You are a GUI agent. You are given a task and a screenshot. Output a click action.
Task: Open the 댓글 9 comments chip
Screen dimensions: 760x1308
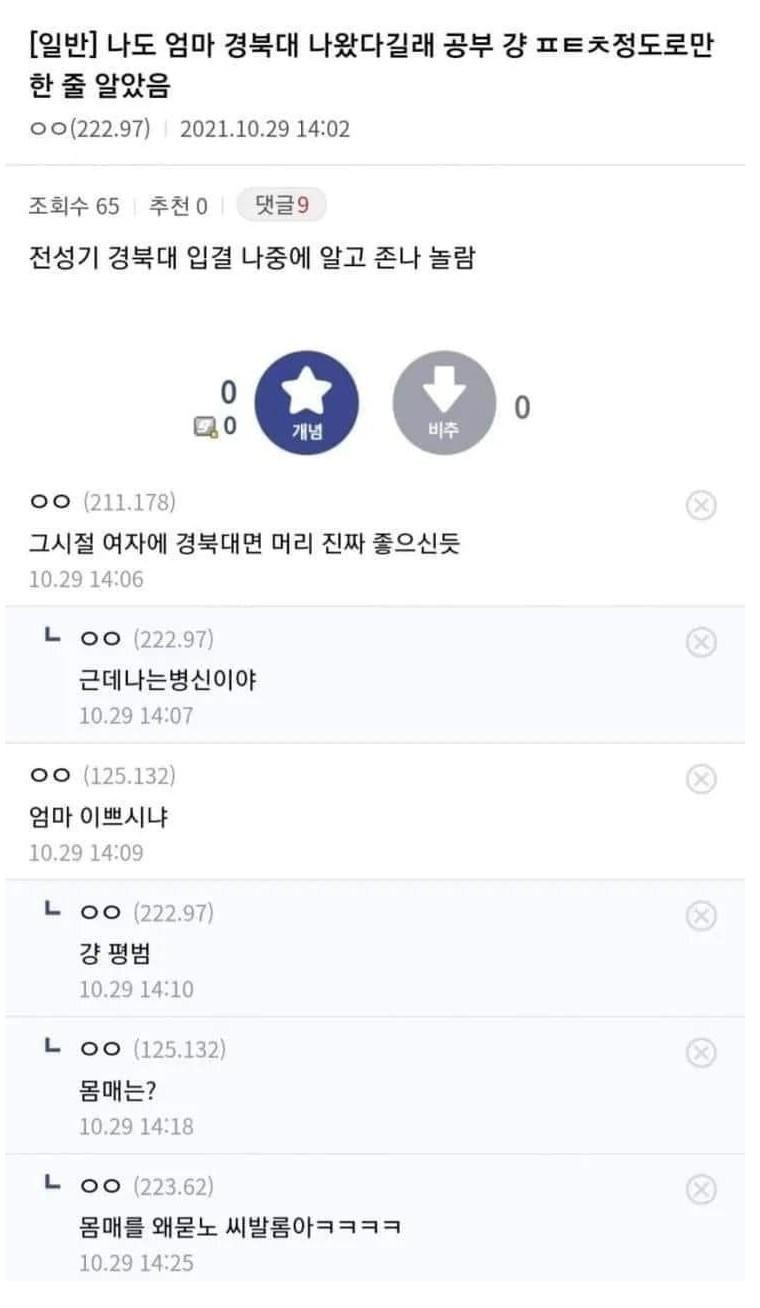coord(282,206)
